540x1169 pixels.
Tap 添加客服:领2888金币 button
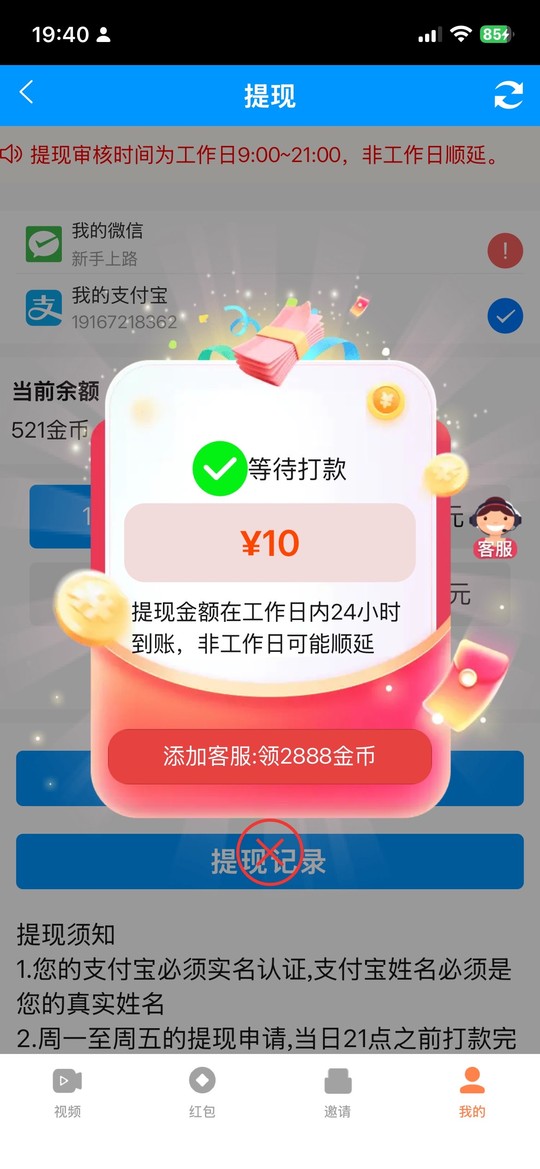(x=269, y=757)
